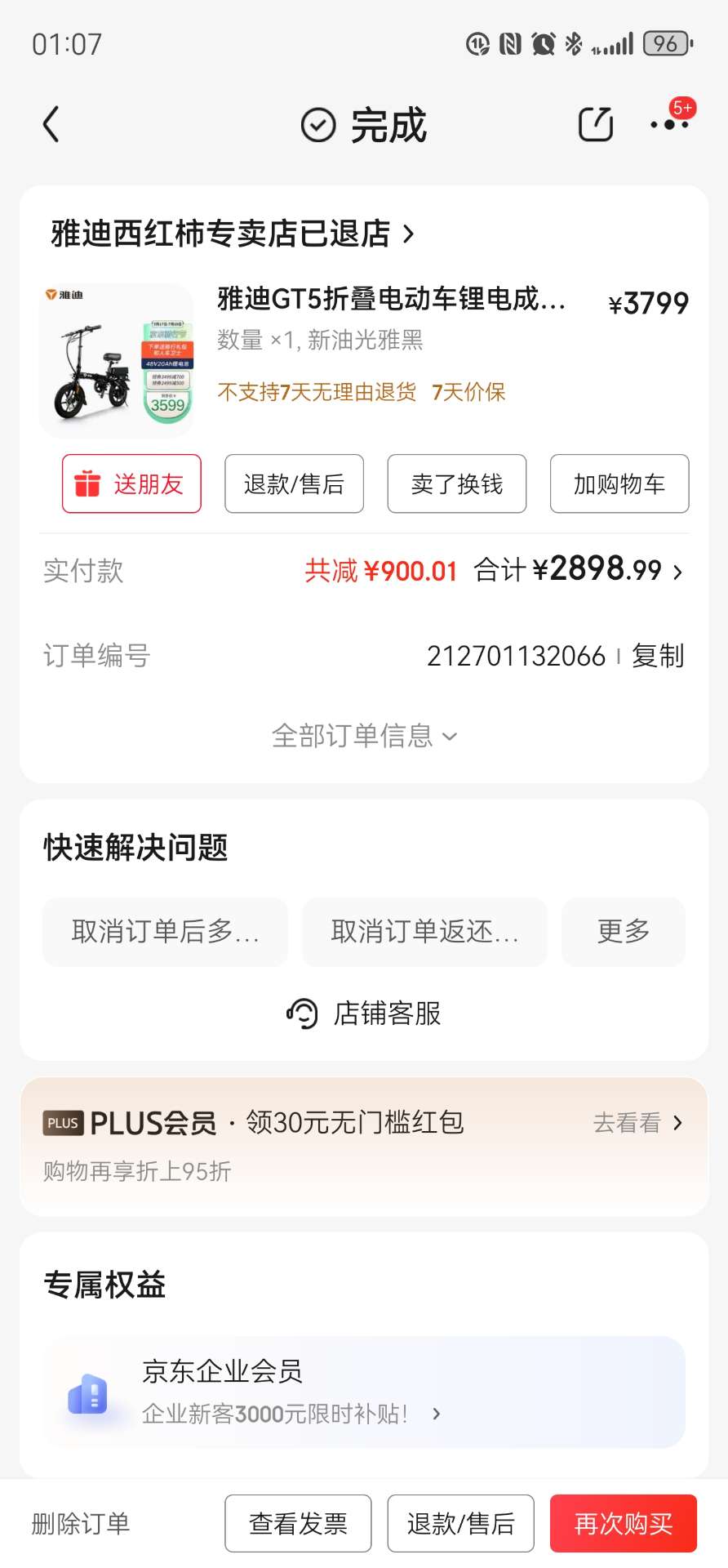Expand 全部订单信息
This screenshot has height=1568, width=728.
click(x=364, y=736)
